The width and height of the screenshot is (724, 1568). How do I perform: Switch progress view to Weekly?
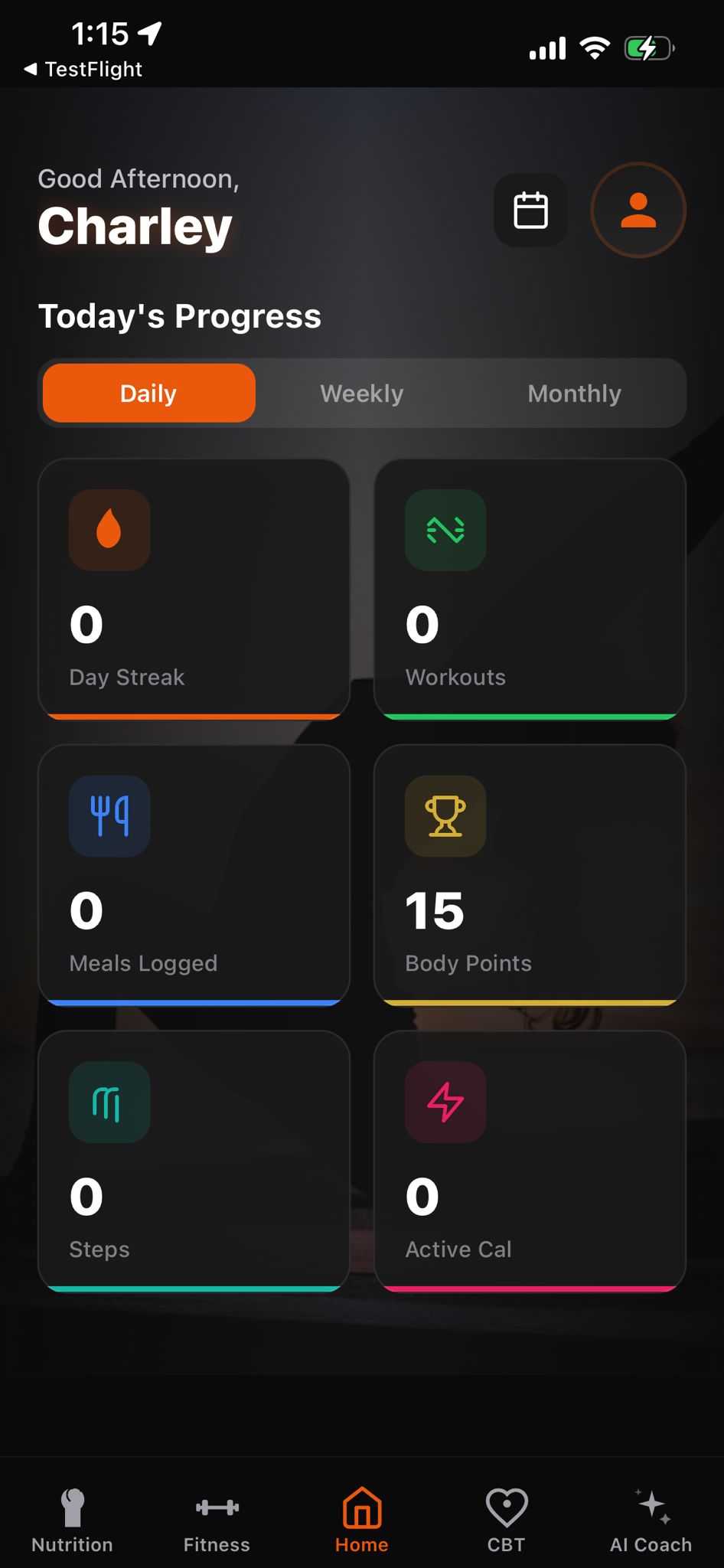360,393
